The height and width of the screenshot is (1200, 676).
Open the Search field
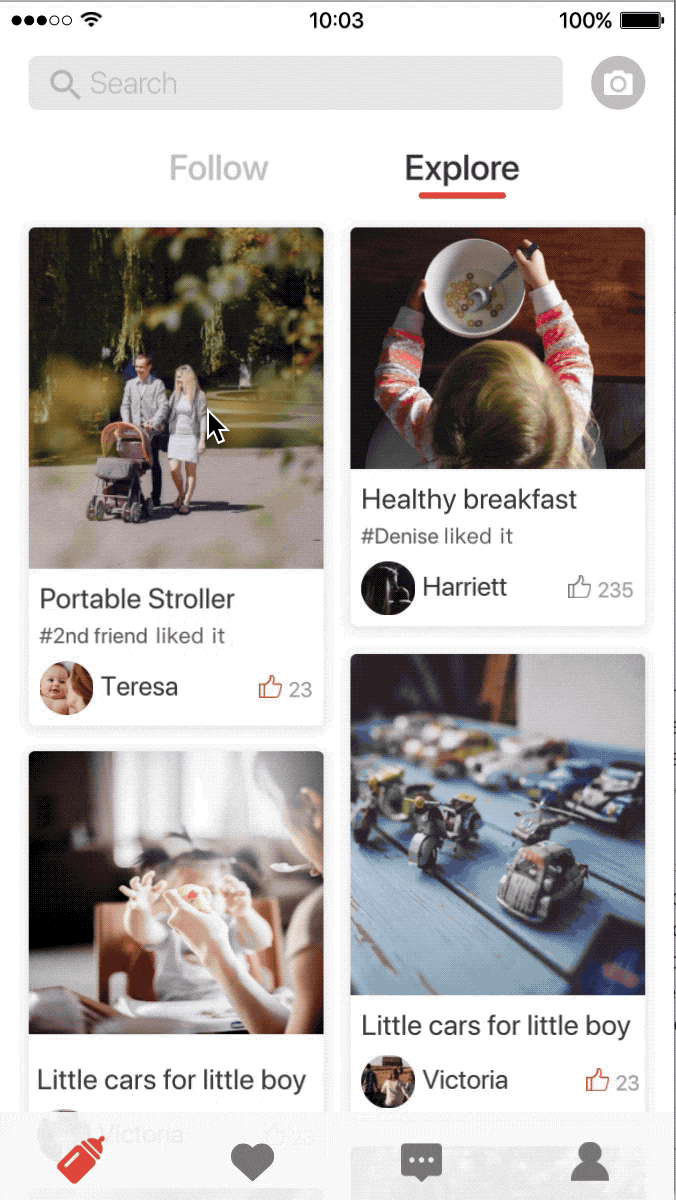pyautogui.click(x=295, y=83)
